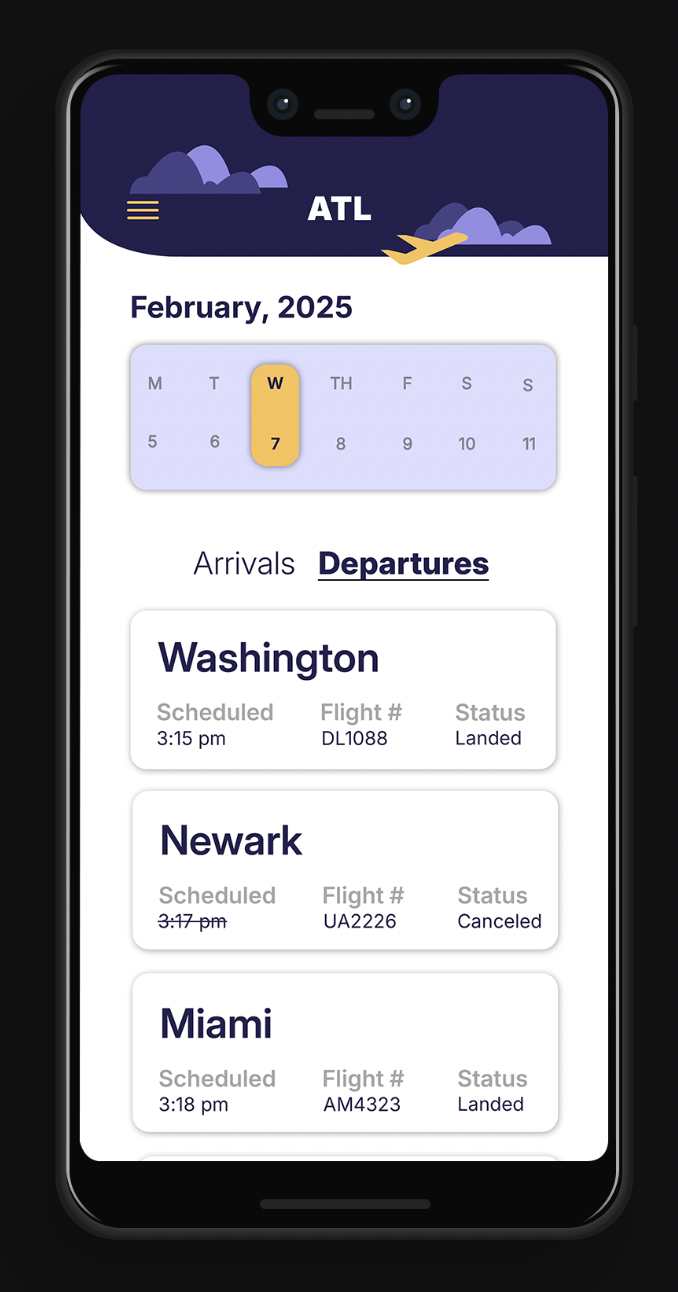Open the hamburger drawer menu

tap(143, 210)
